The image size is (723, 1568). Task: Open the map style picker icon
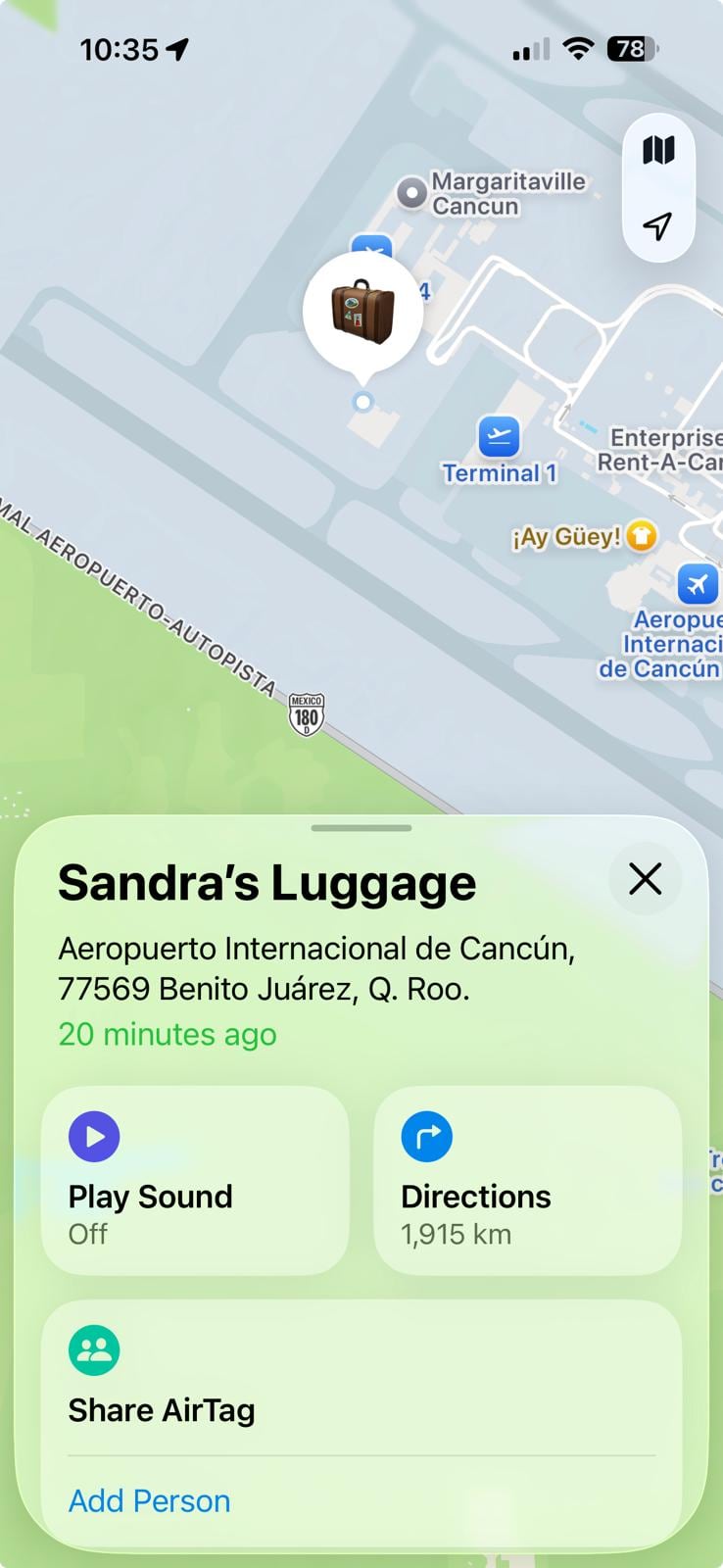pos(657,150)
